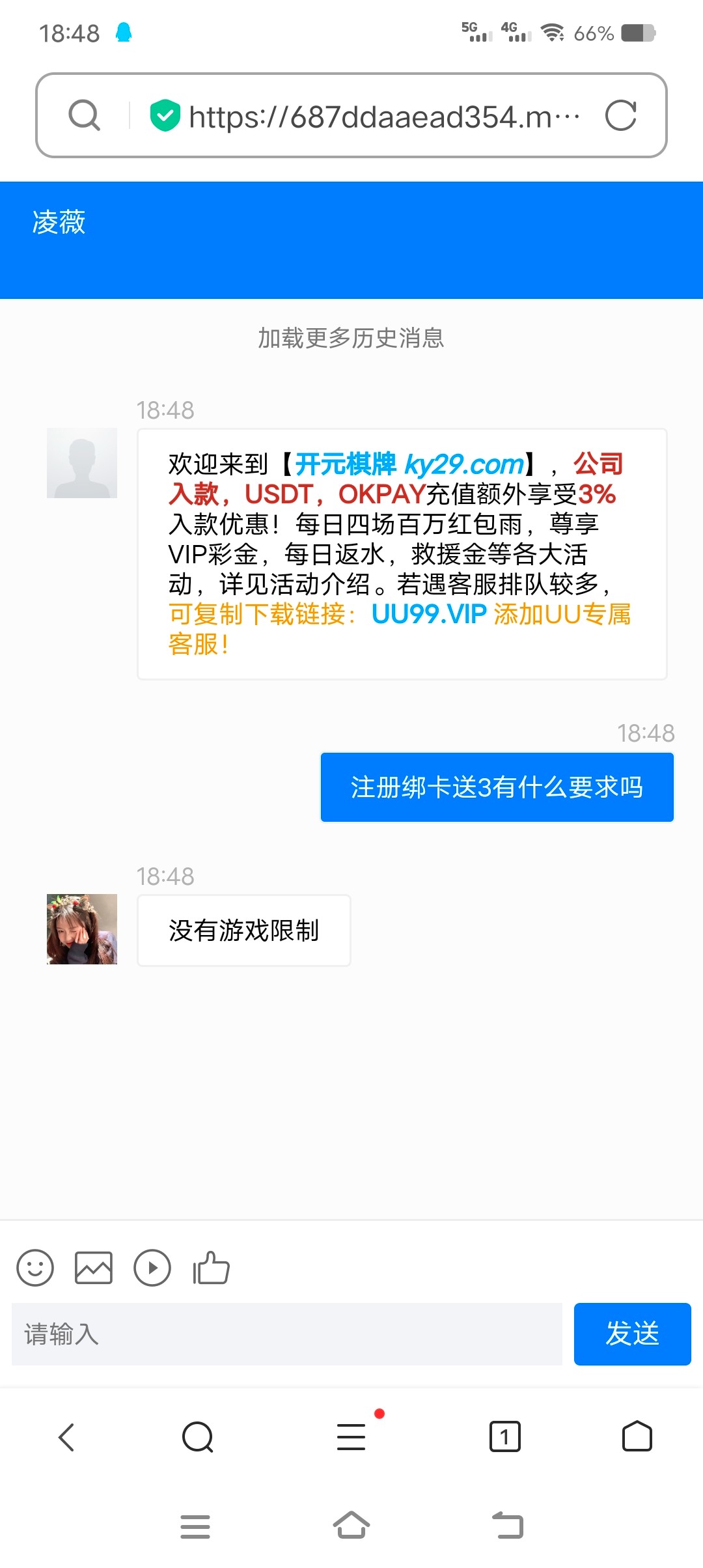Open the ky29.com link in the welcome message
The image size is (703, 1568).
coord(463,464)
